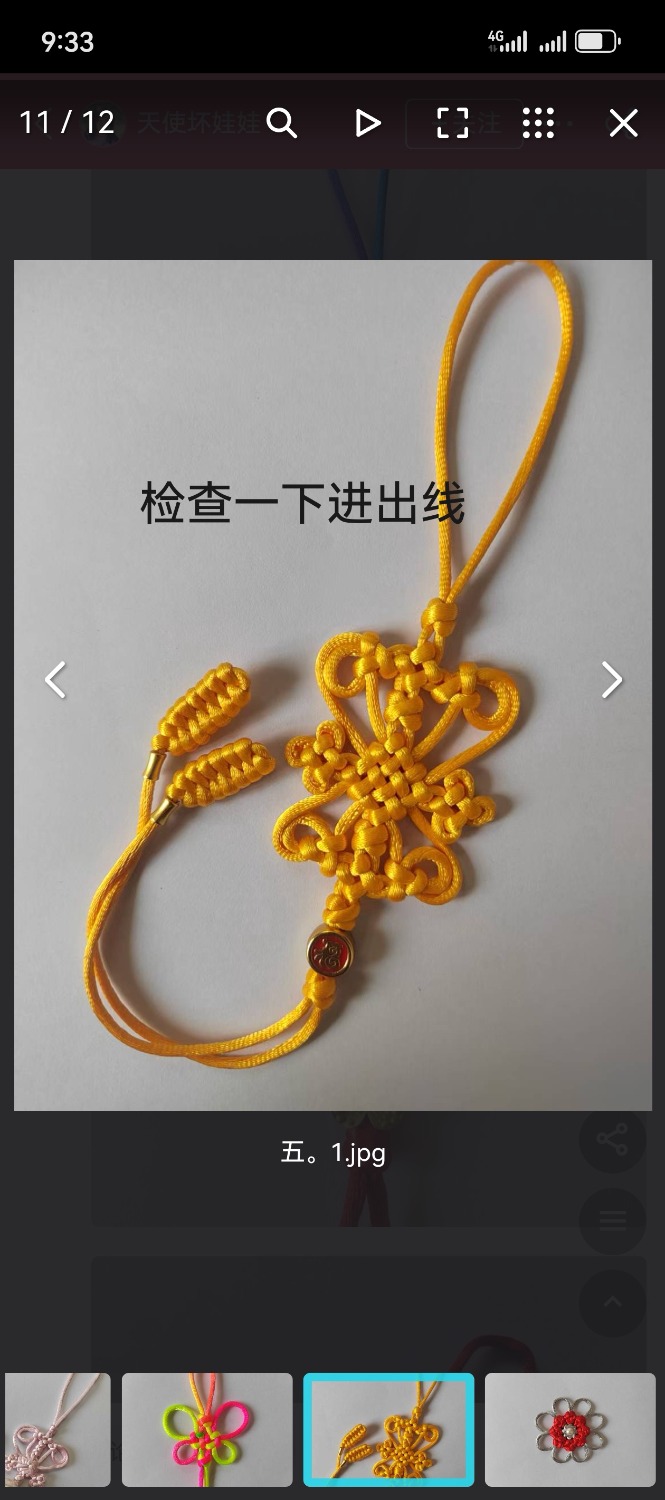Select the highlighted yellow knot thumbnail
The height and width of the screenshot is (1500, 665).
pyautogui.click(x=388, y=1429)
